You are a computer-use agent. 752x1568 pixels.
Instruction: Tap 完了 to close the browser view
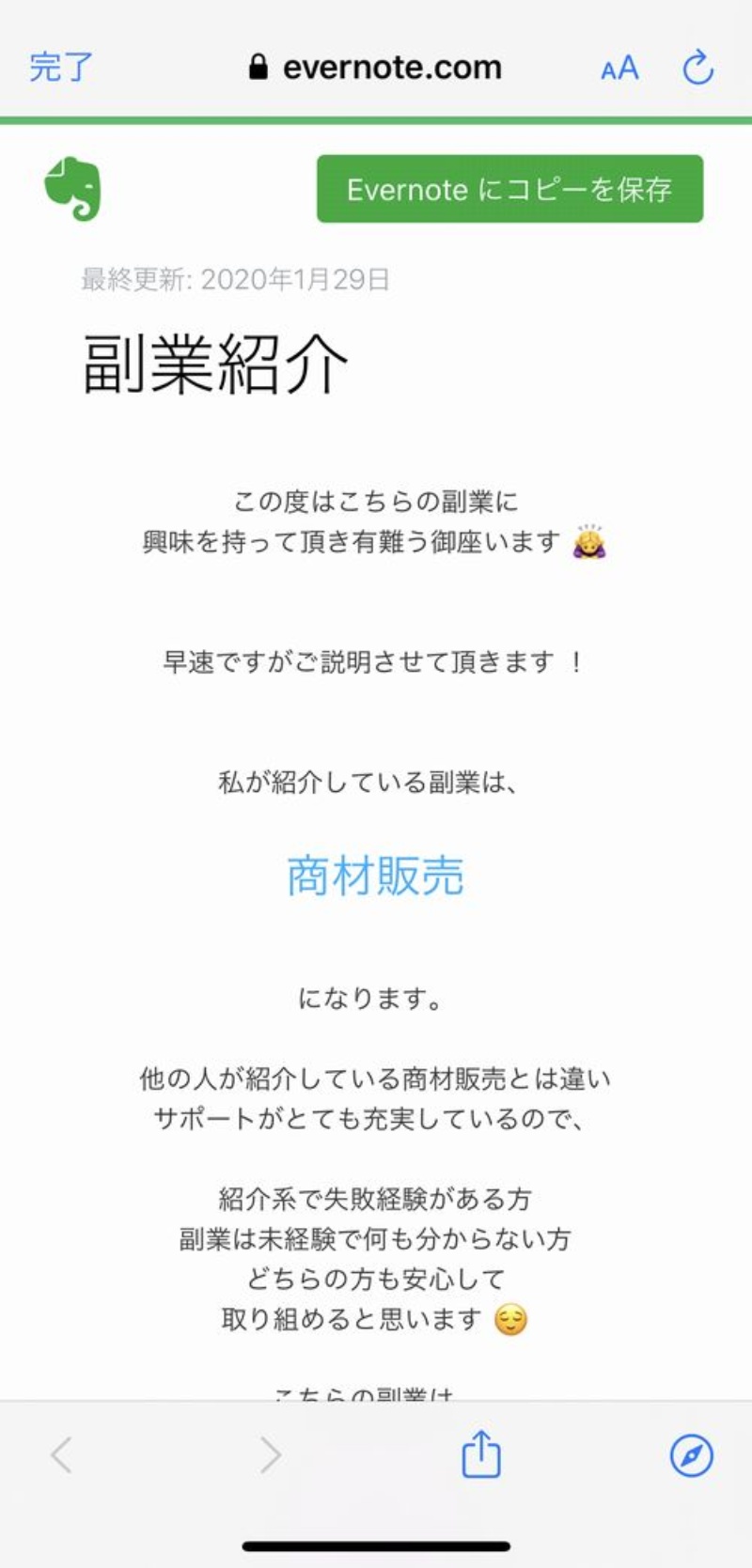pos(61,68)
